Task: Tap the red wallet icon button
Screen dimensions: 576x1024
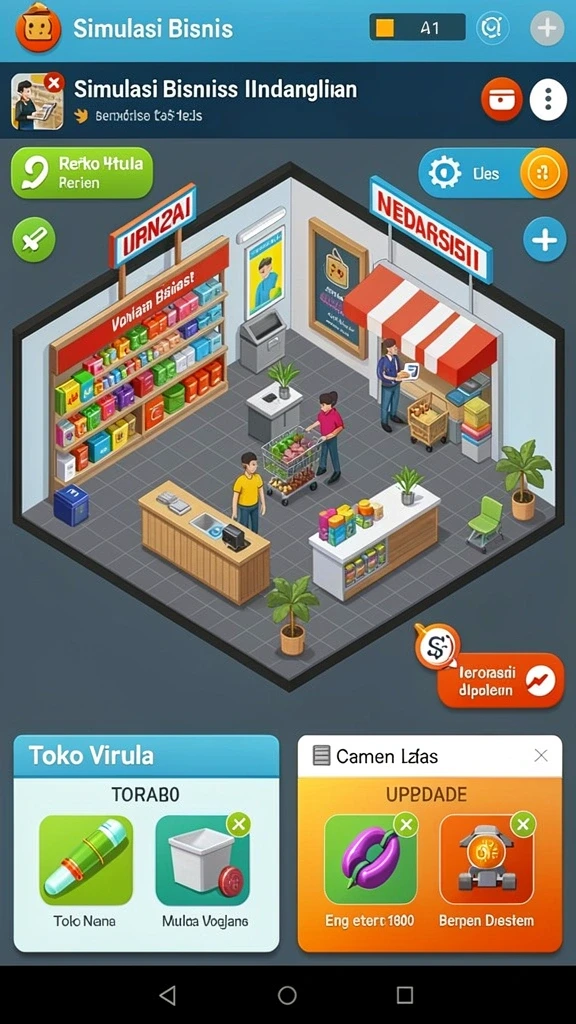Action: pos(502,100)
